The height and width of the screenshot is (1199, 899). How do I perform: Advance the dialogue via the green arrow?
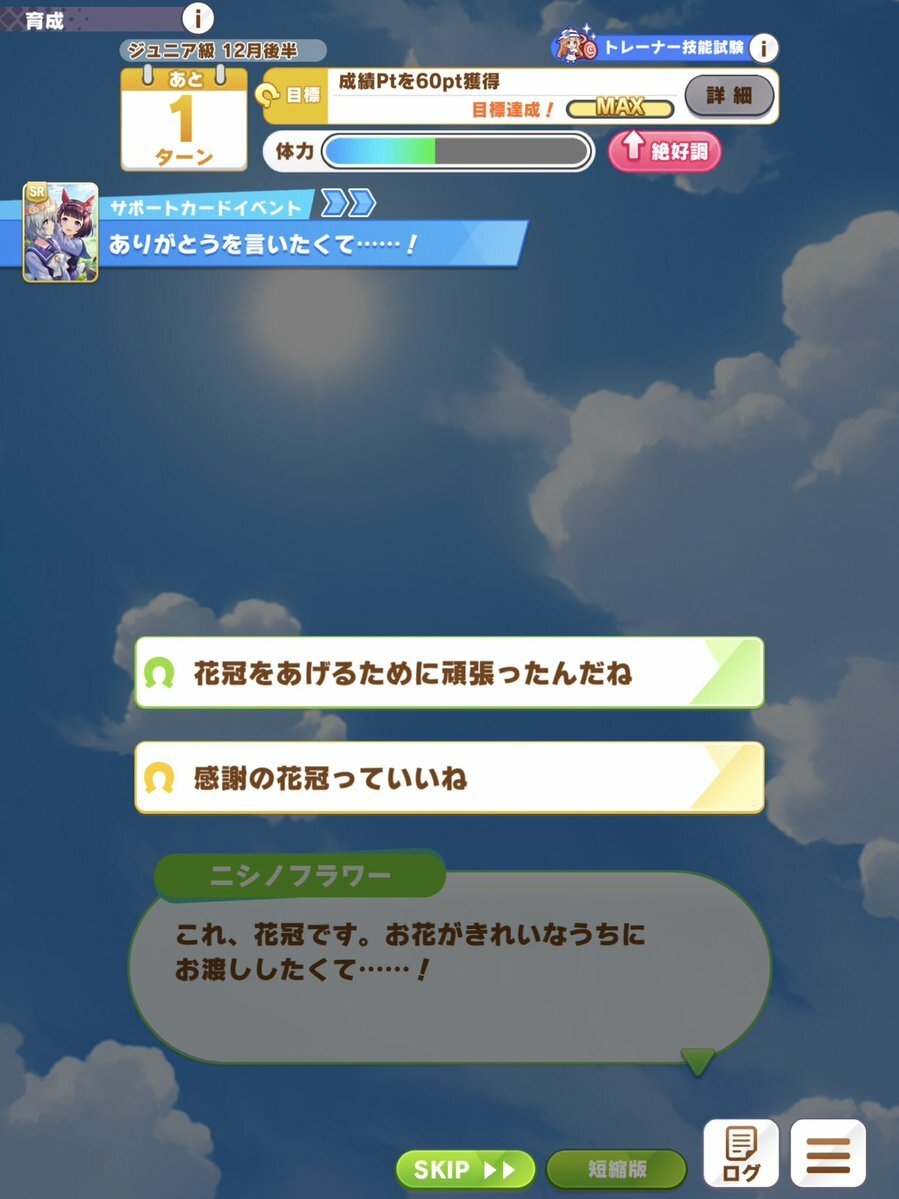pos(697,1061)
